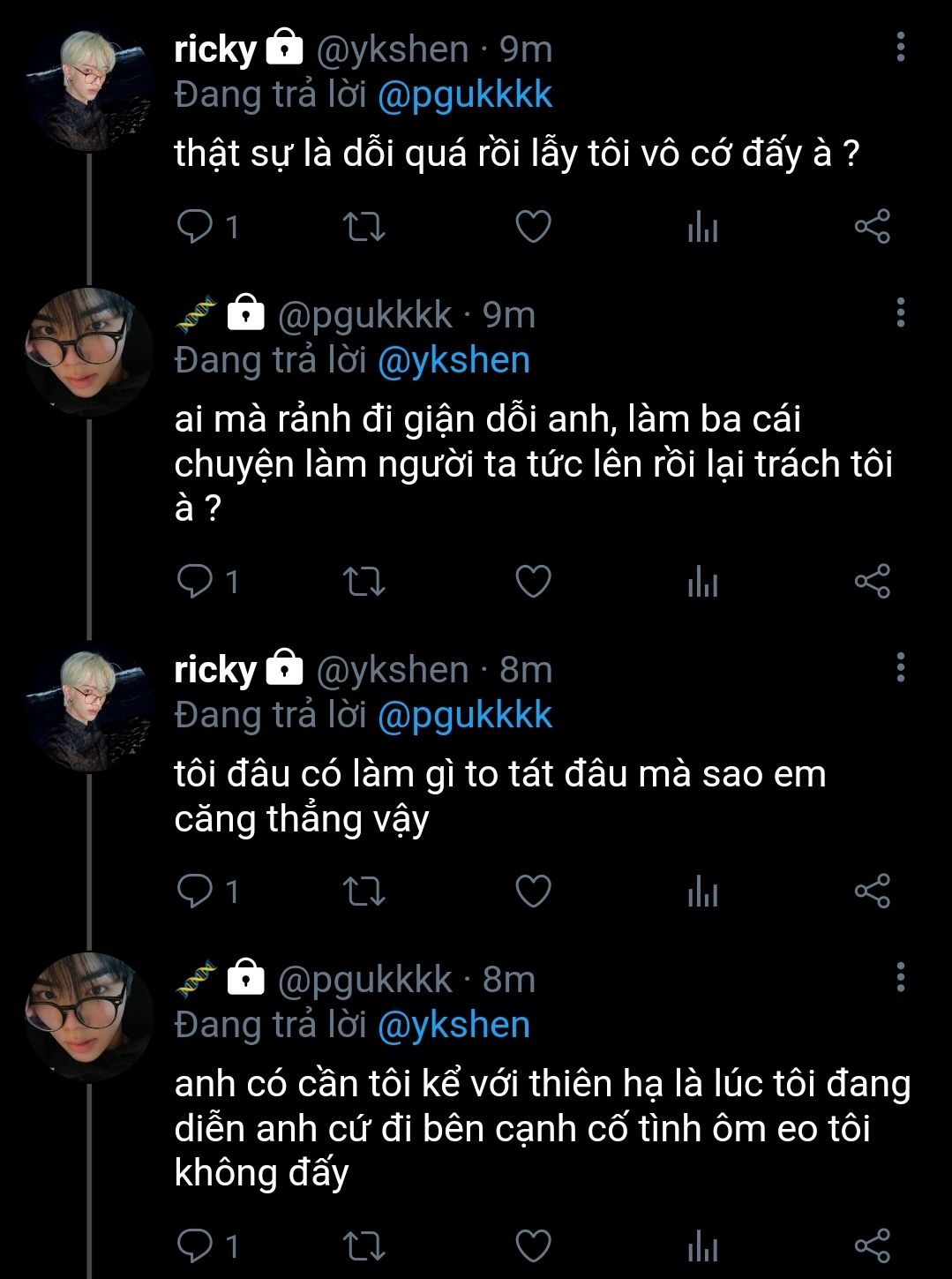Open overflow menu on ricky's 8m tweet

click(900, 668)
